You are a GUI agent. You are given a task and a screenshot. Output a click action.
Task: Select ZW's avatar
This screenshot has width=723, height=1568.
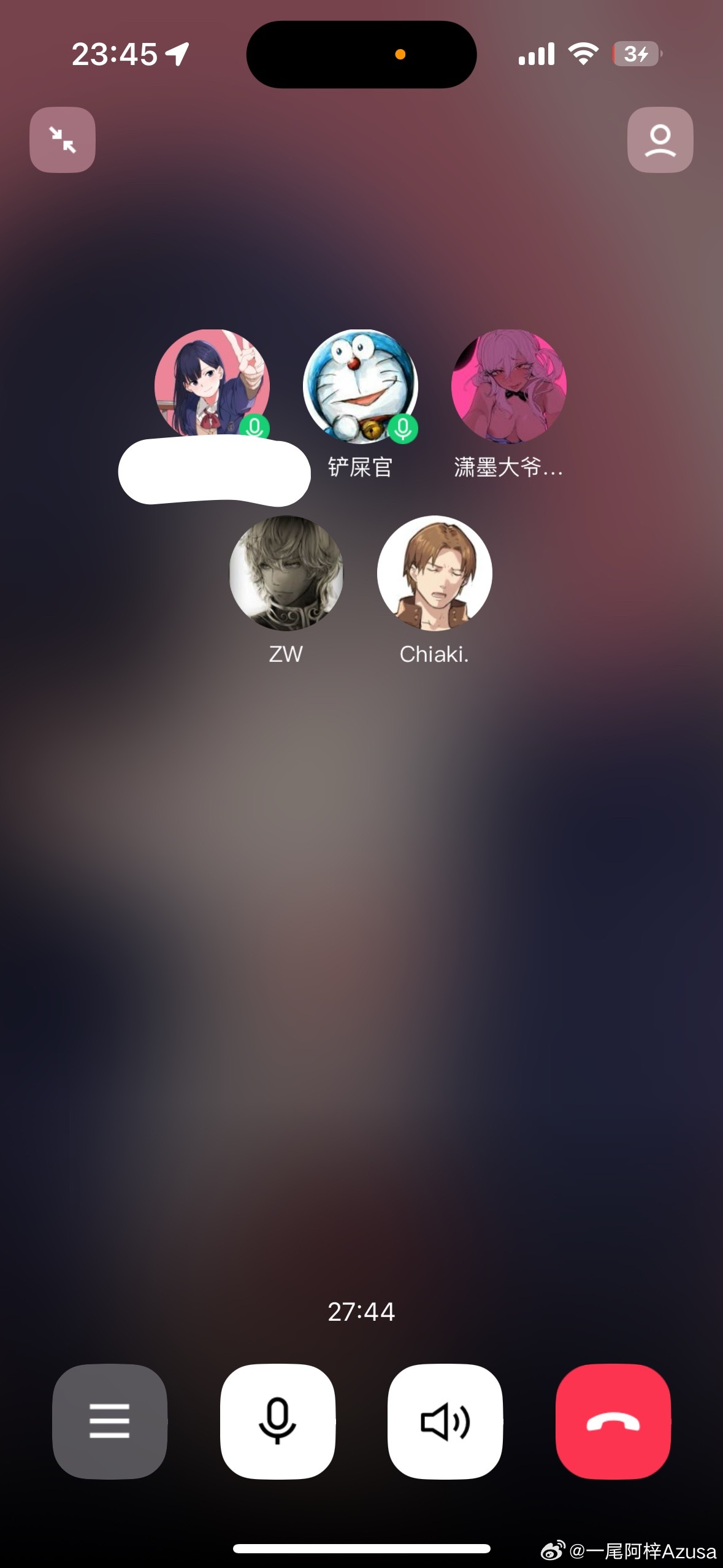[286, 573]
